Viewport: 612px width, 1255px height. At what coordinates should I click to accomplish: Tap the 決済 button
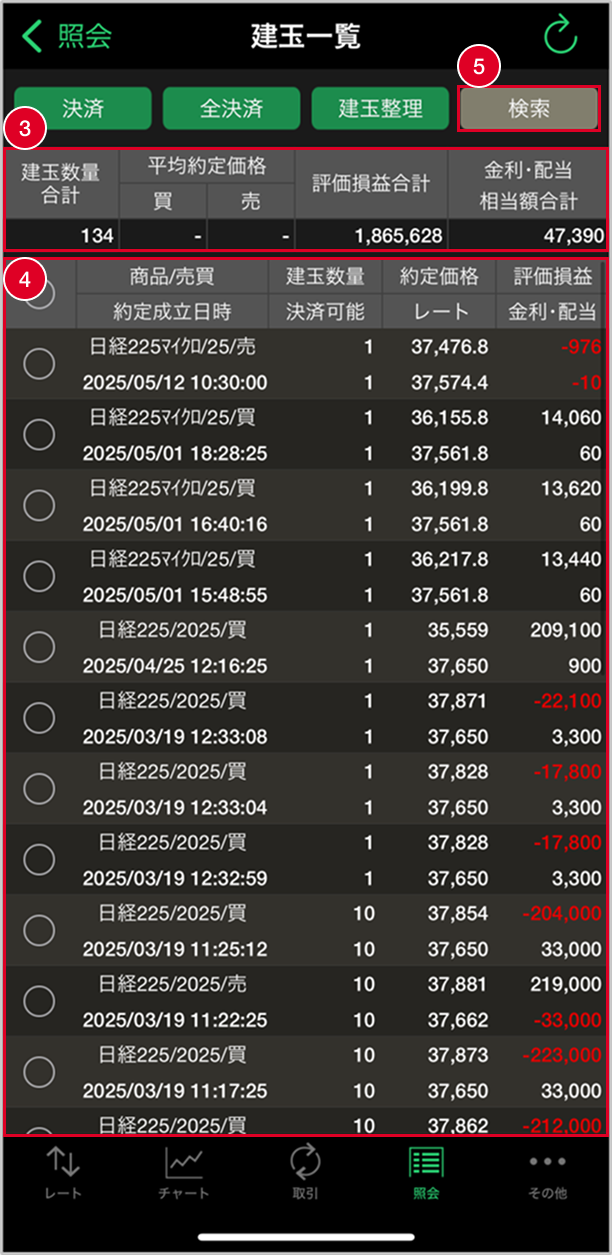click(83, 108)
